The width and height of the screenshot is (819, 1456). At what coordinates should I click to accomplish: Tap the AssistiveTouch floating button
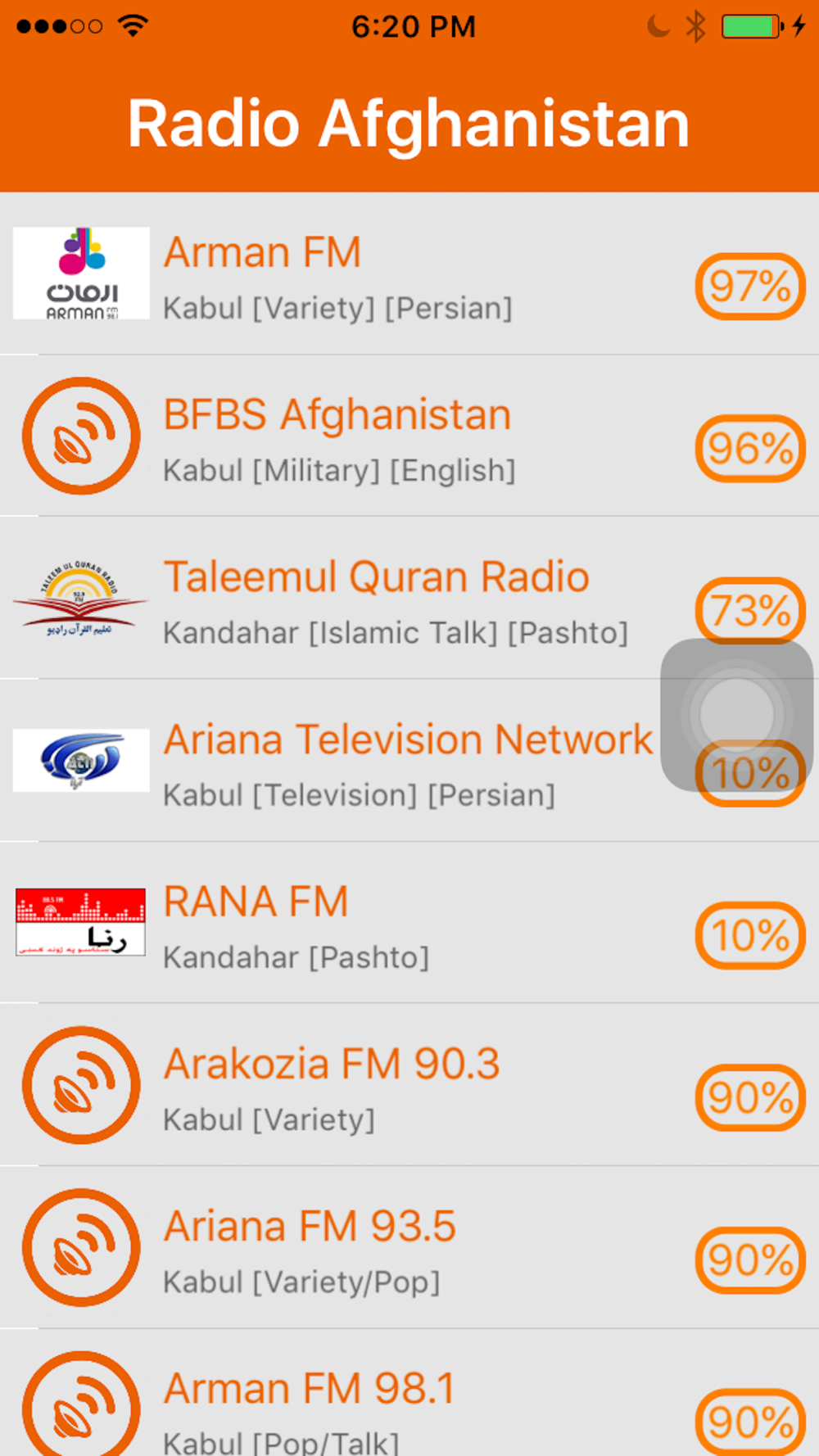(736, 715)
